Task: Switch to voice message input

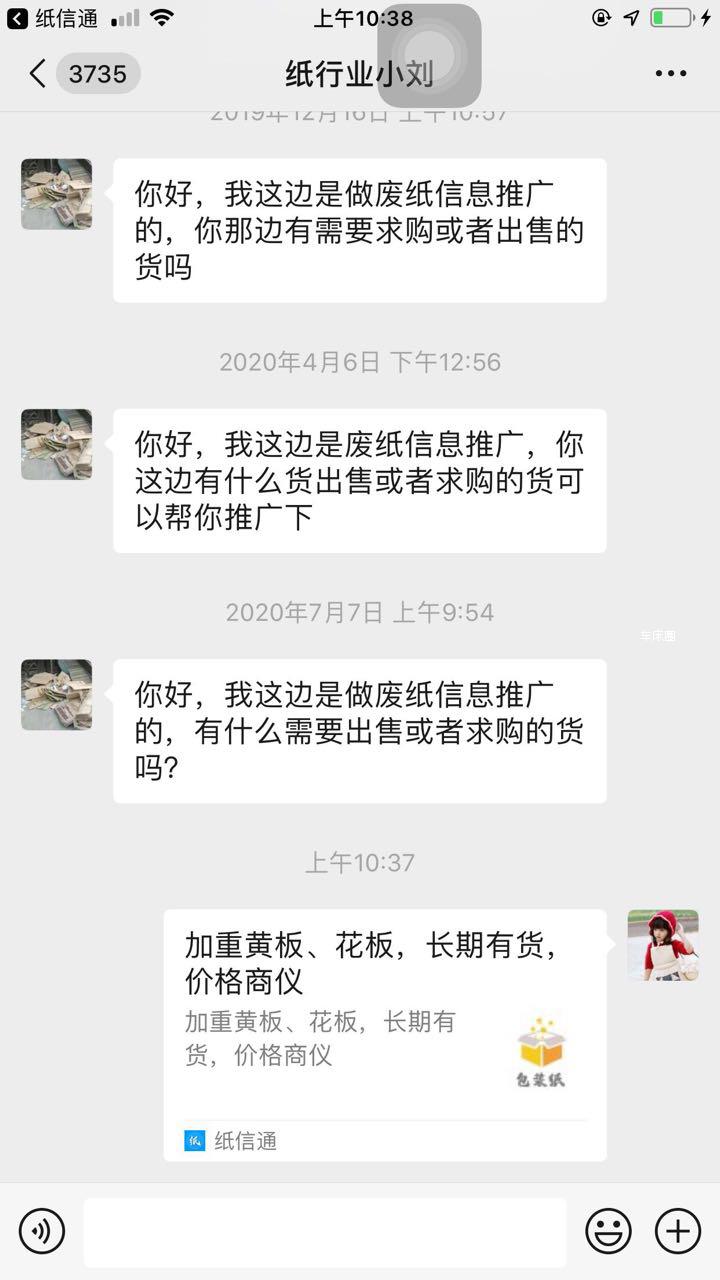Action: [x=42, y=1231]
